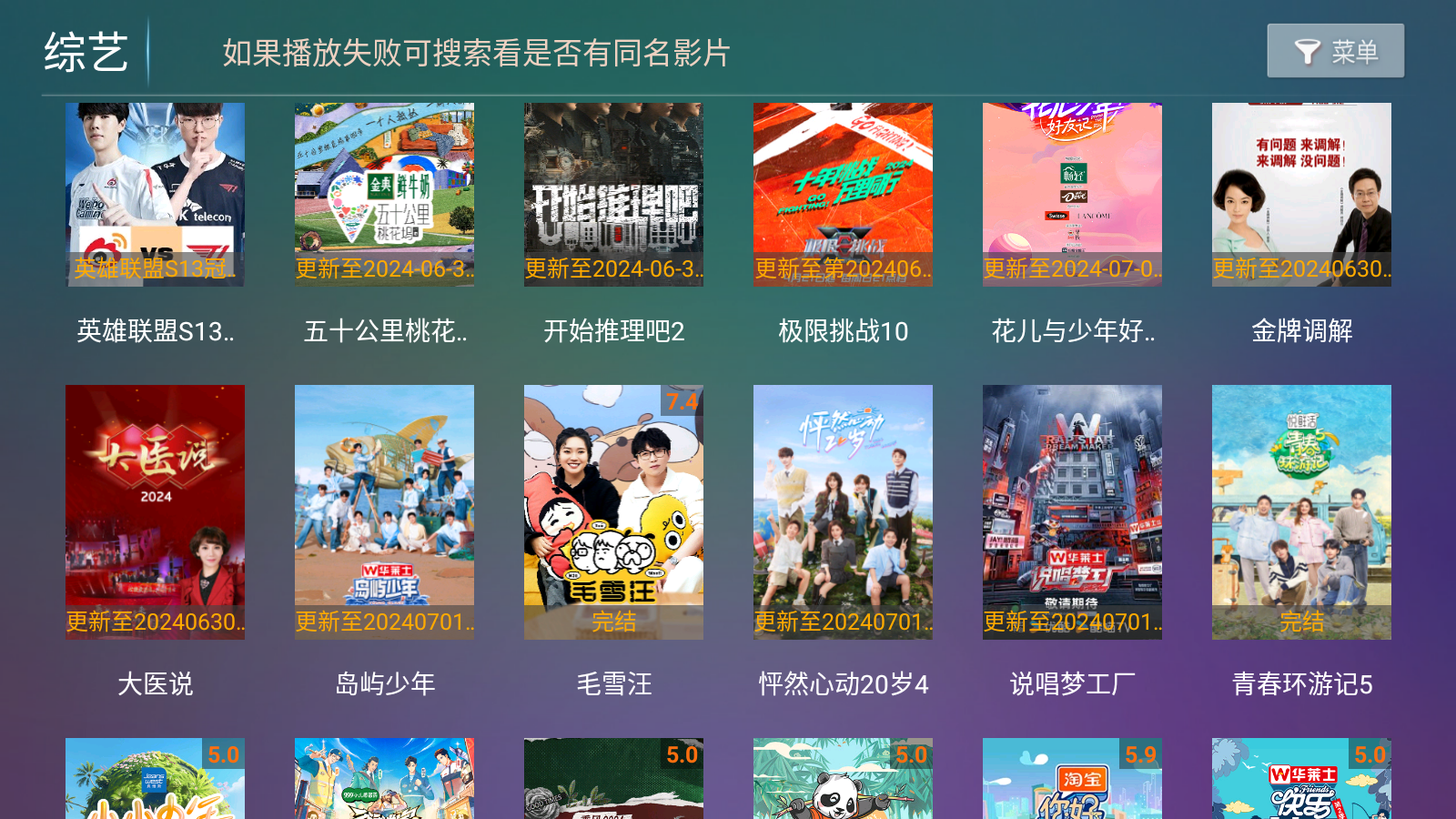The width and height of the screenshot is (1456, 819).
Task: Open the 淘宝 poster rated 5.9
Action: click(1072, 781)
